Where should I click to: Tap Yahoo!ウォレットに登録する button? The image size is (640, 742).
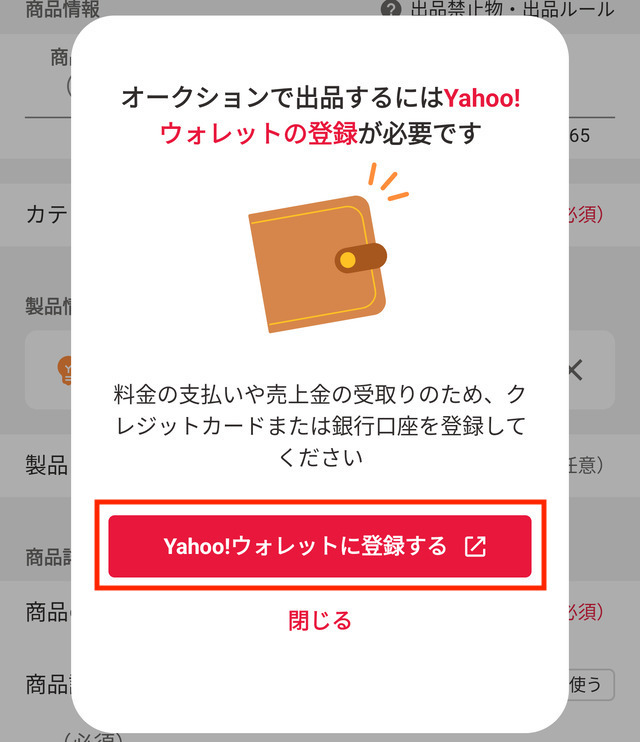(320, 546)
